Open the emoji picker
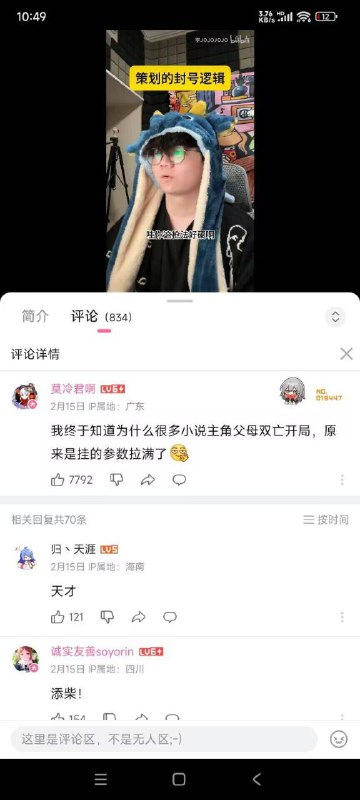The width and height of the screenshot is (360, 800). point(339,739)
